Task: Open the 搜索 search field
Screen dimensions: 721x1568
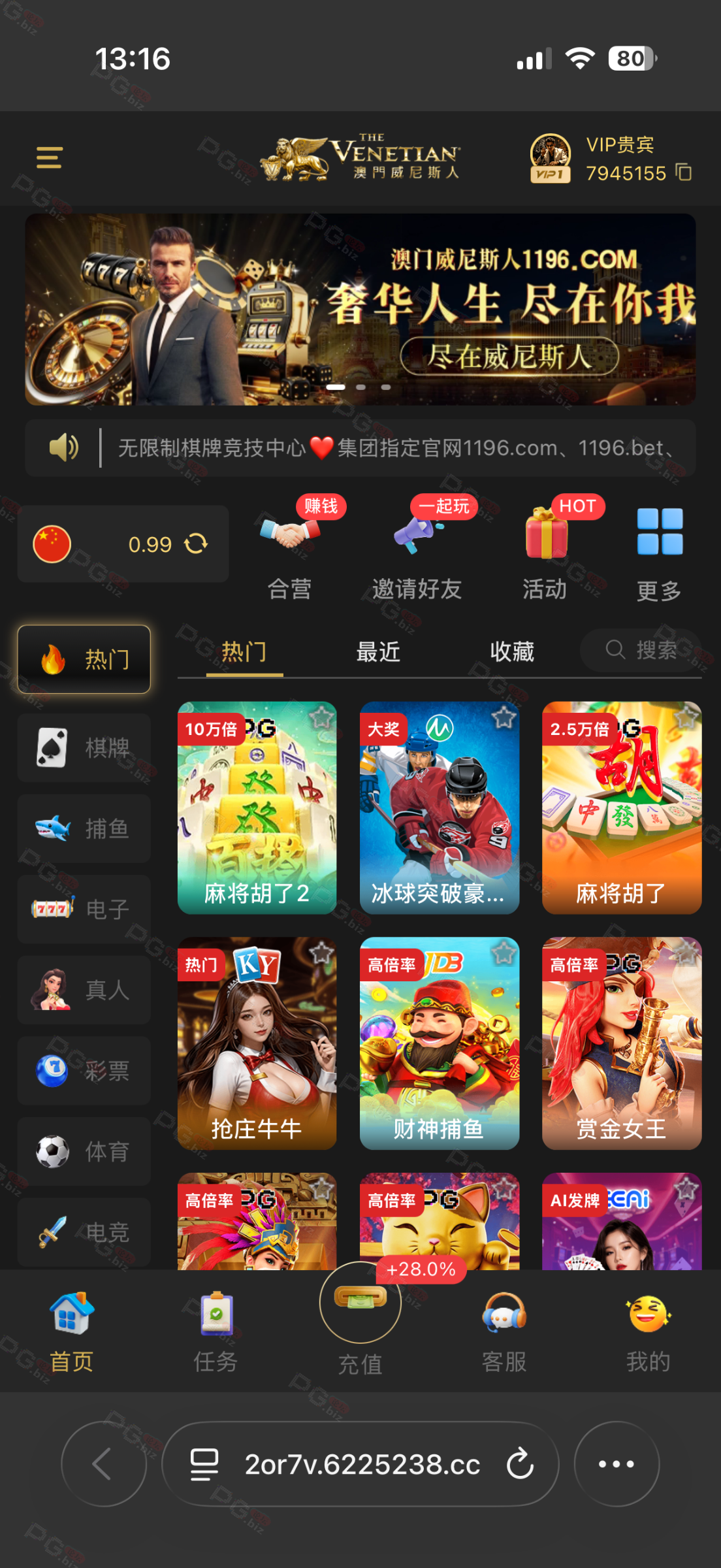Action: tap(641, 650)
